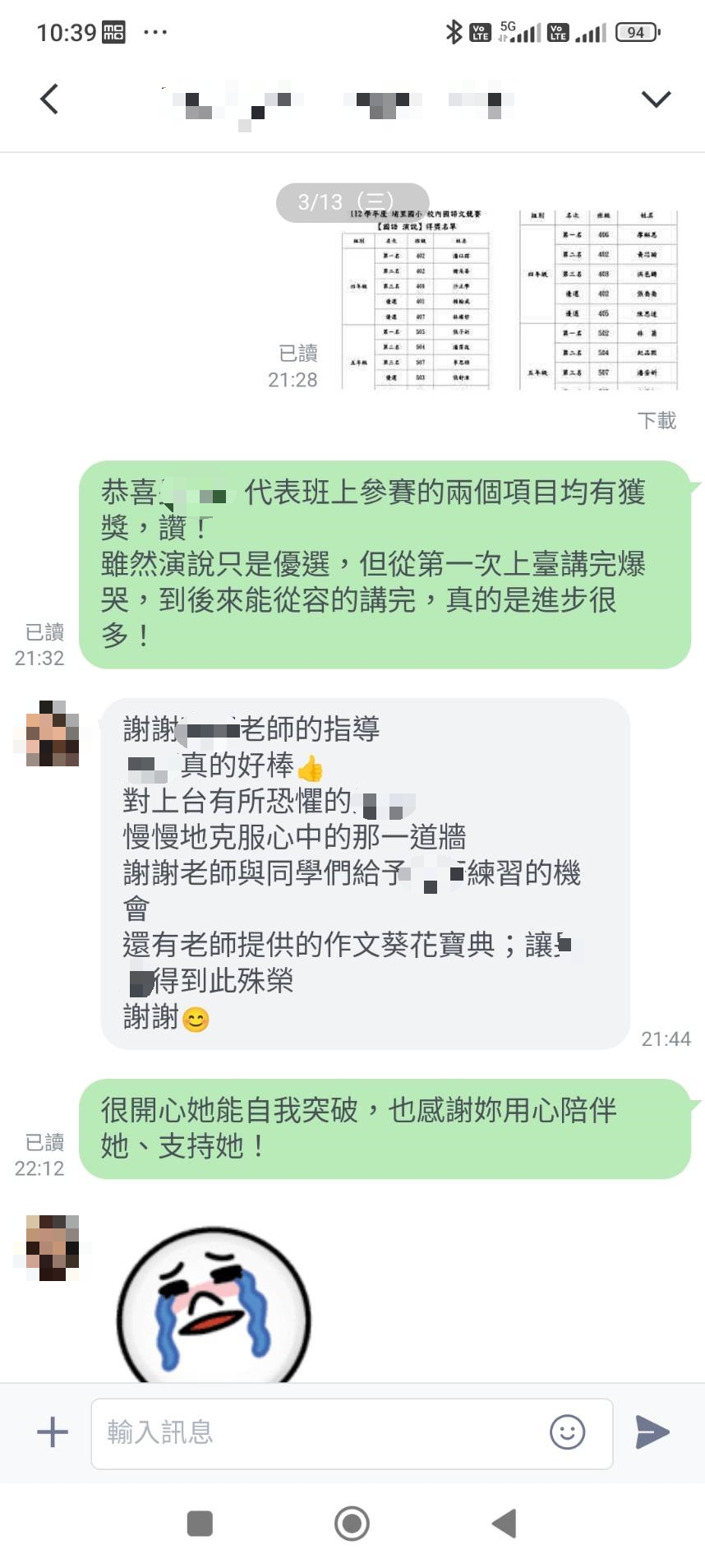Send the message
This screenshot has width=705, height=1568.
click(x=652, y=1432)
